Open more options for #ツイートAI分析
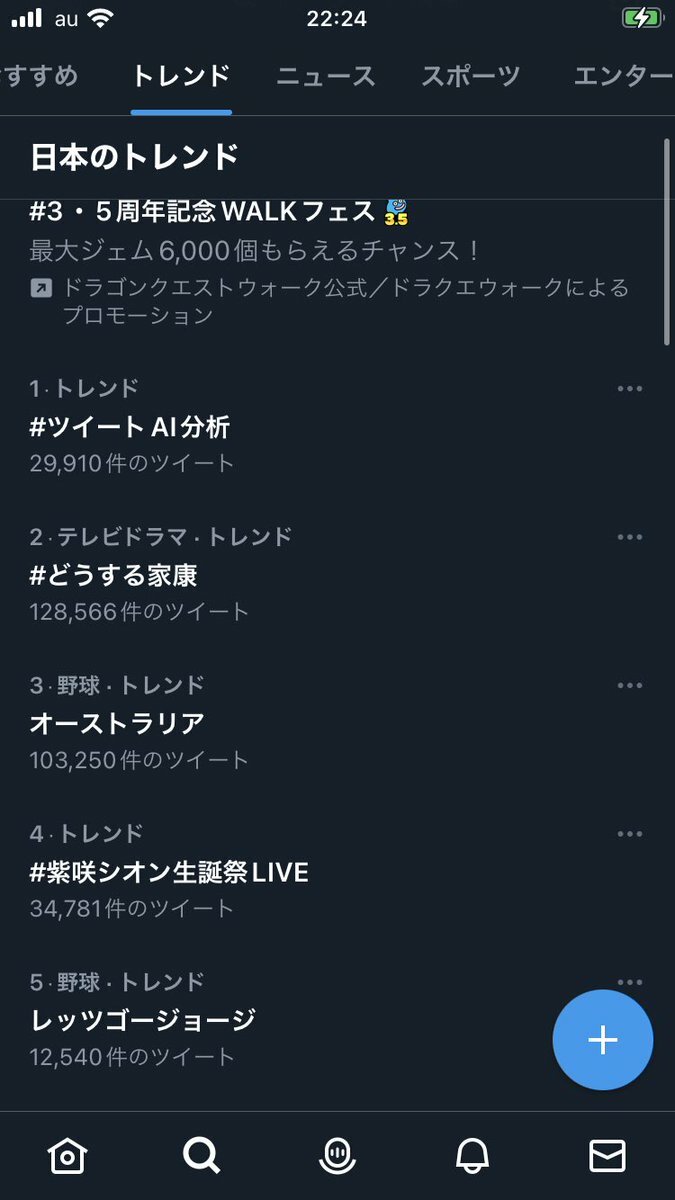Screen dimensions: 675x1200 click(630, 389)
